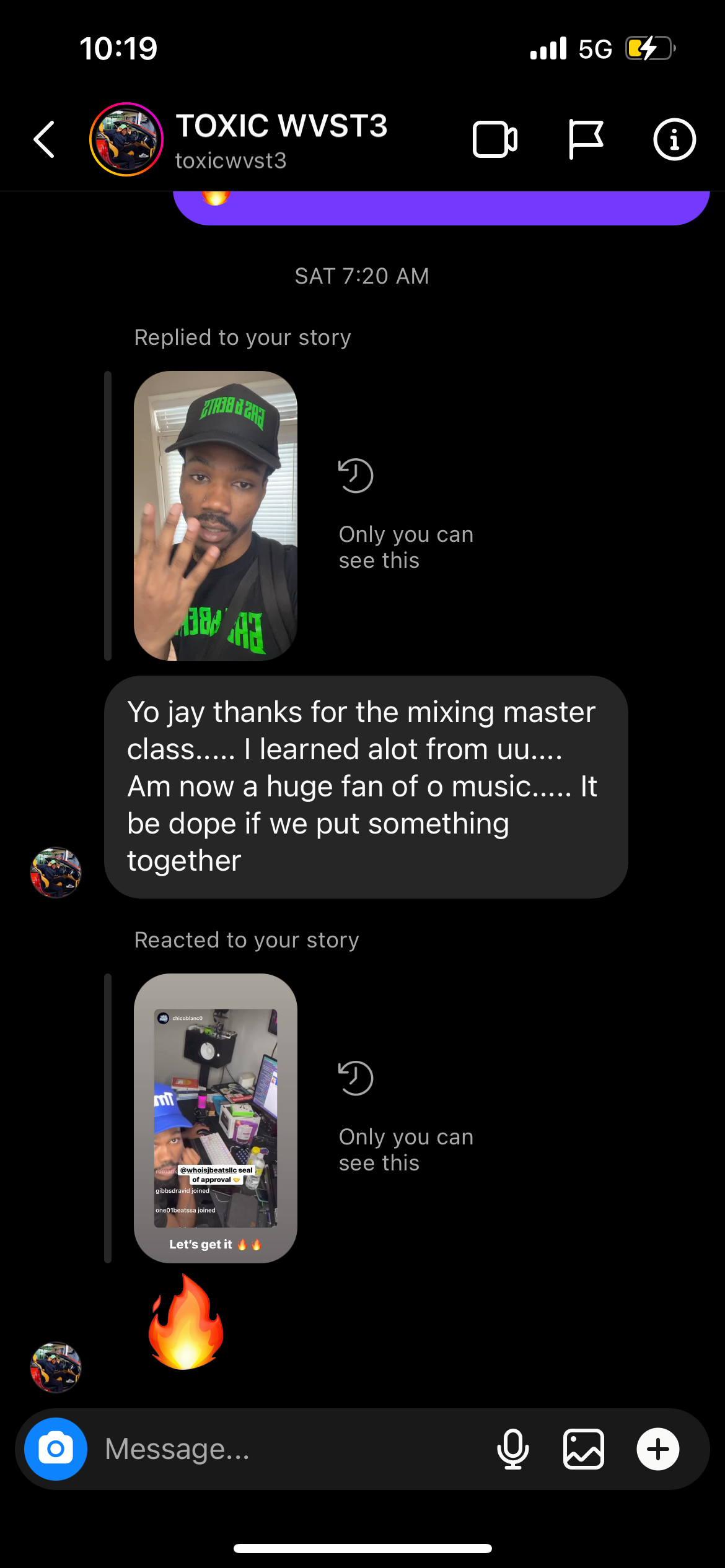Screen dimensions: 725x1568
Task: Record a voice message
Action: [x=513, y=1449]
